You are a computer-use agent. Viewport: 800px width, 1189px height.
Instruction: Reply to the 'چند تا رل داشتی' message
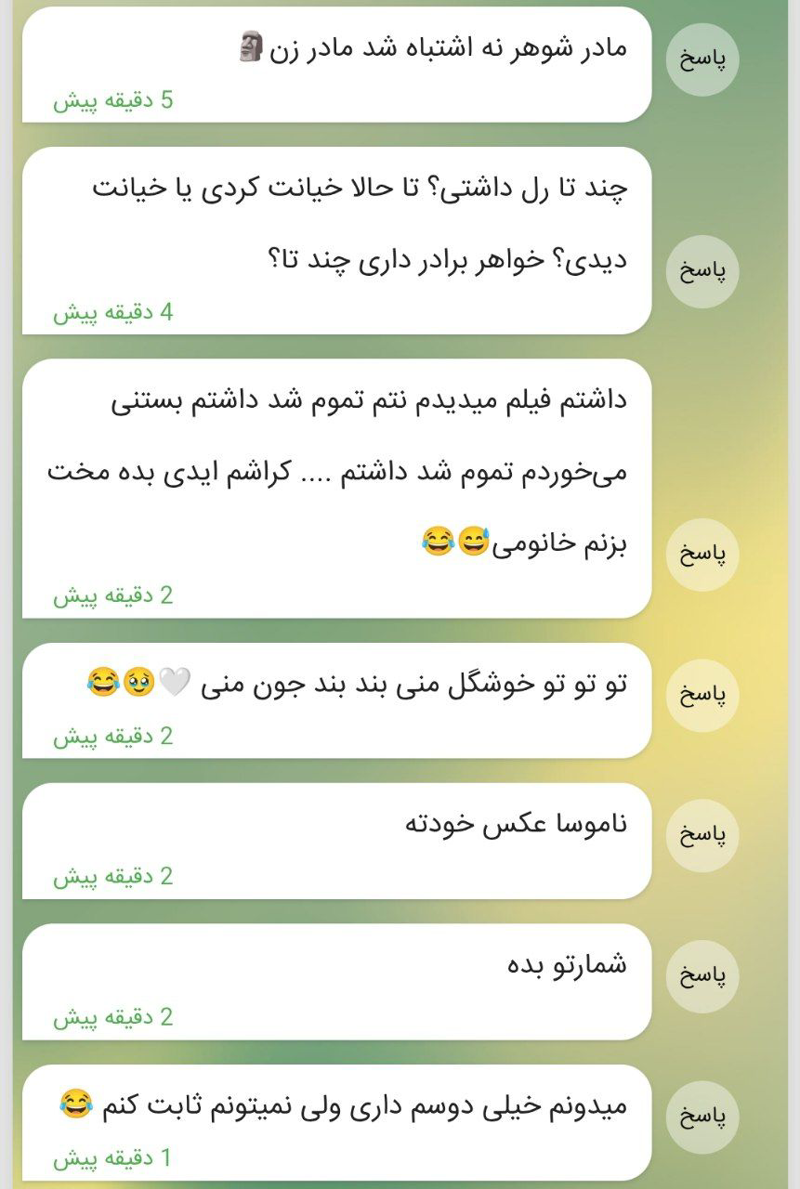(x=702, y=271)
